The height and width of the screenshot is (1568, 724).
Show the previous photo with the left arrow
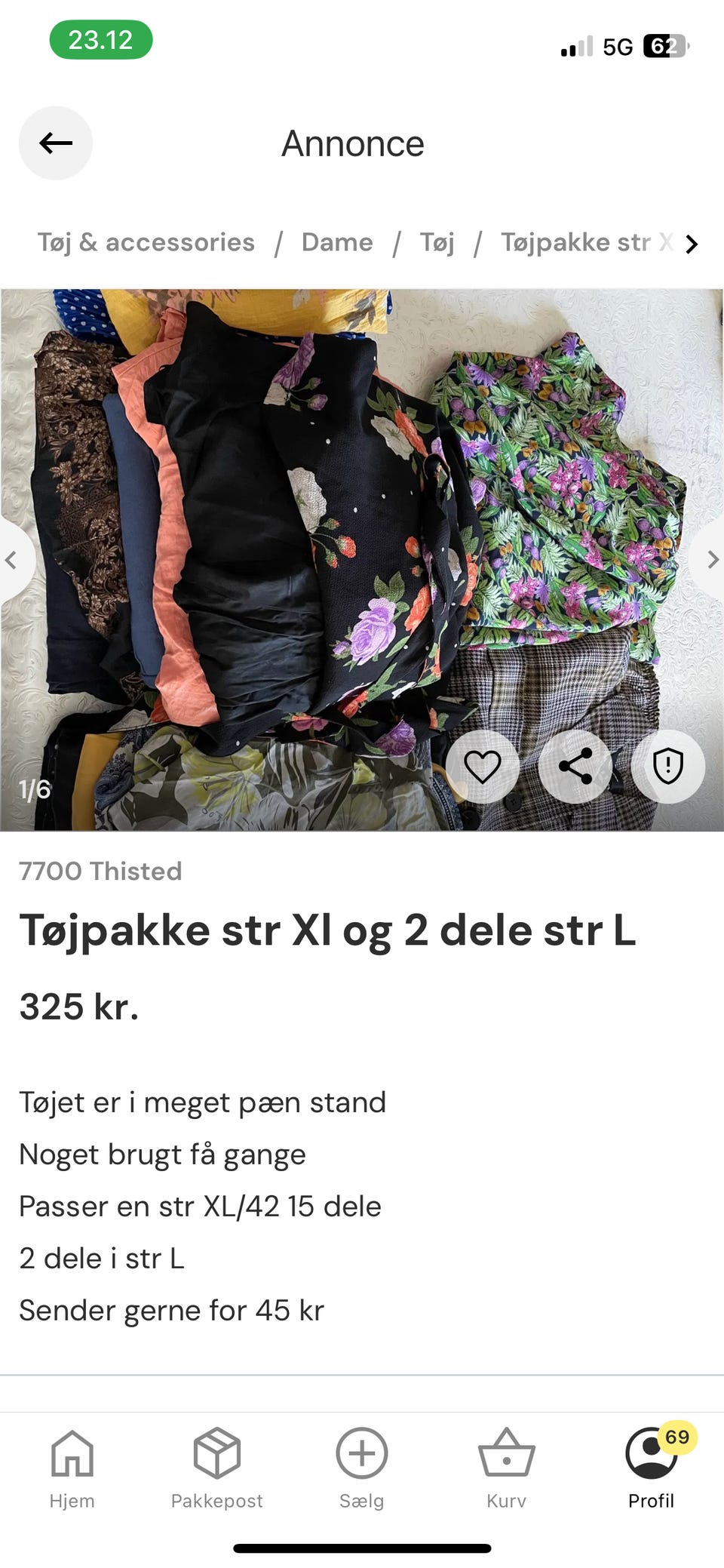point(12,559)
